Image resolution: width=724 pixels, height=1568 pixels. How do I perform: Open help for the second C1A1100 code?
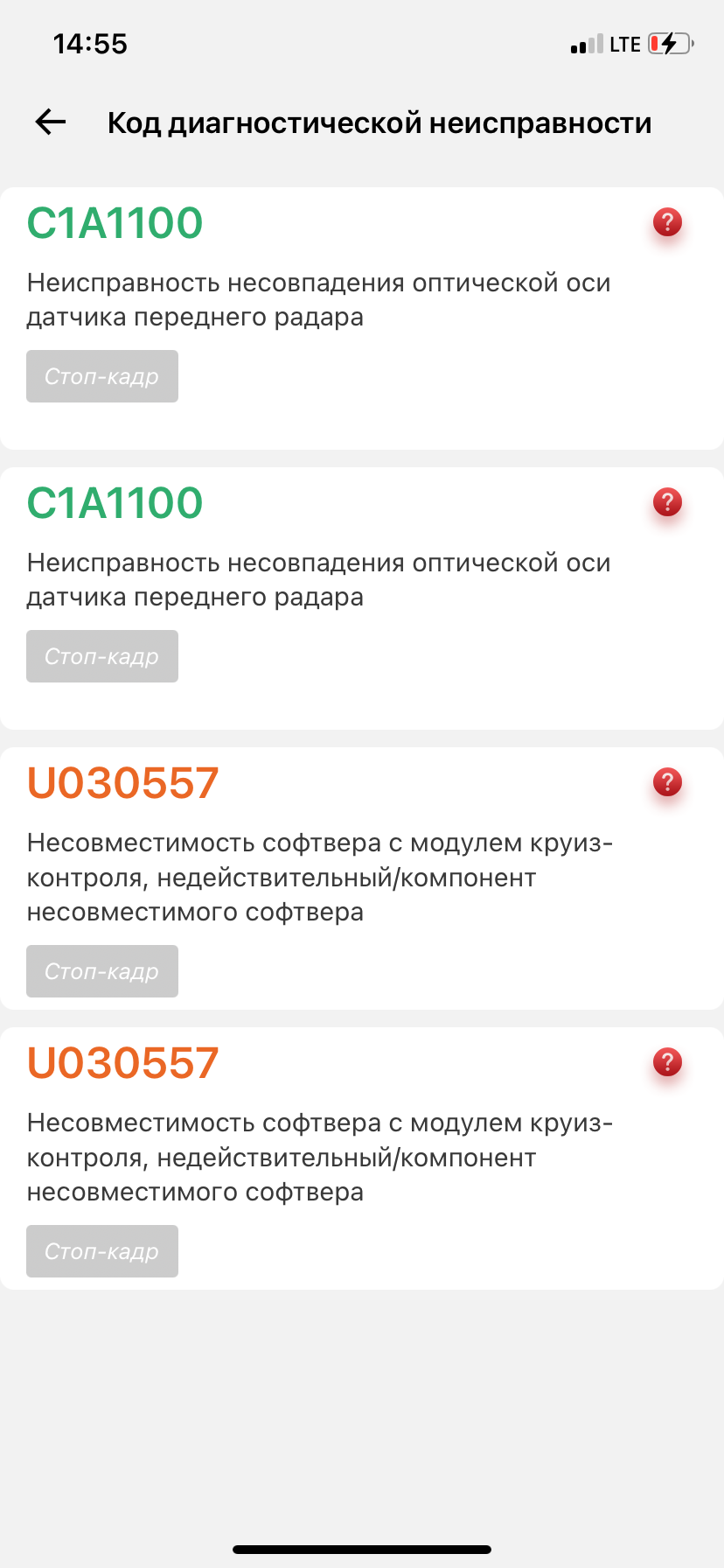667,502
